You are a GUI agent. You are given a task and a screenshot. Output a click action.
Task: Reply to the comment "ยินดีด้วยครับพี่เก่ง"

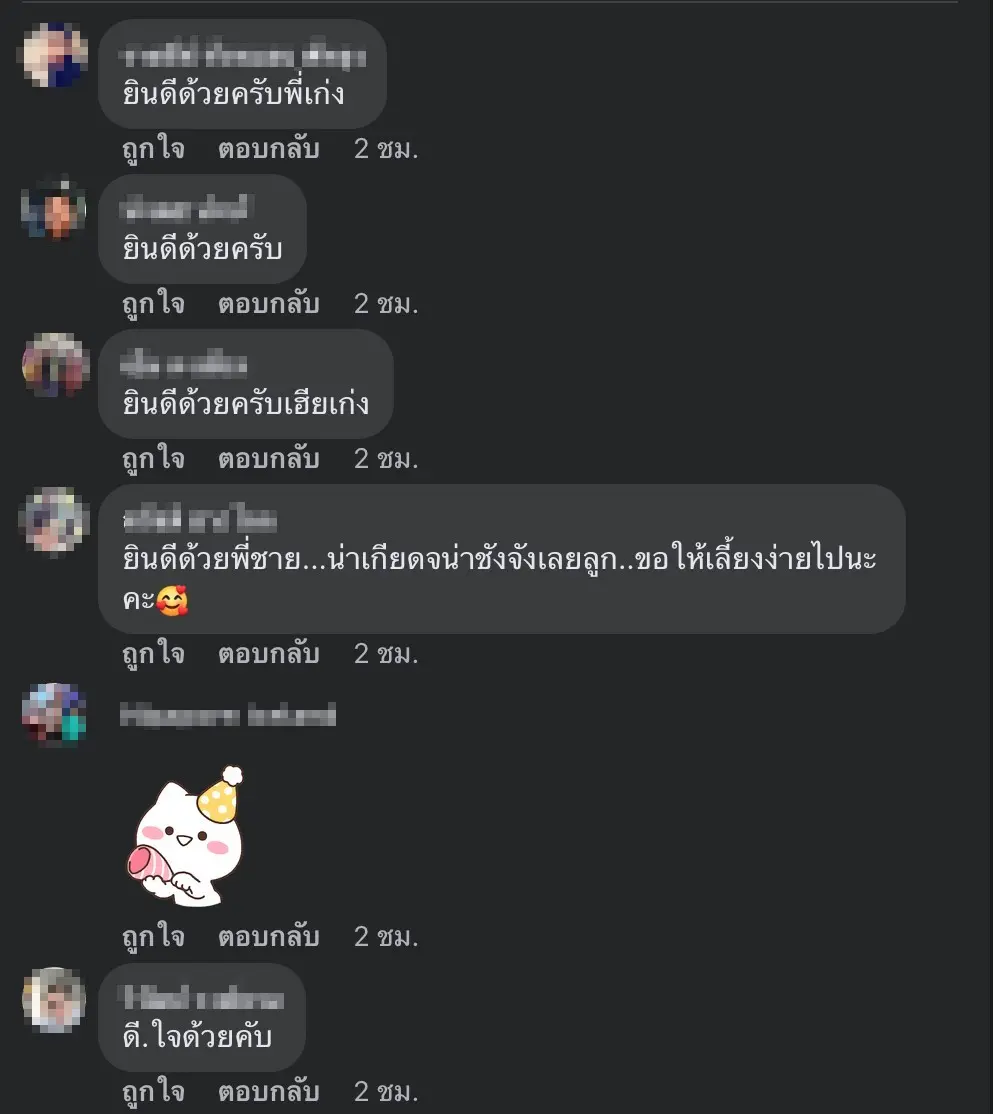tap(268, 150)
